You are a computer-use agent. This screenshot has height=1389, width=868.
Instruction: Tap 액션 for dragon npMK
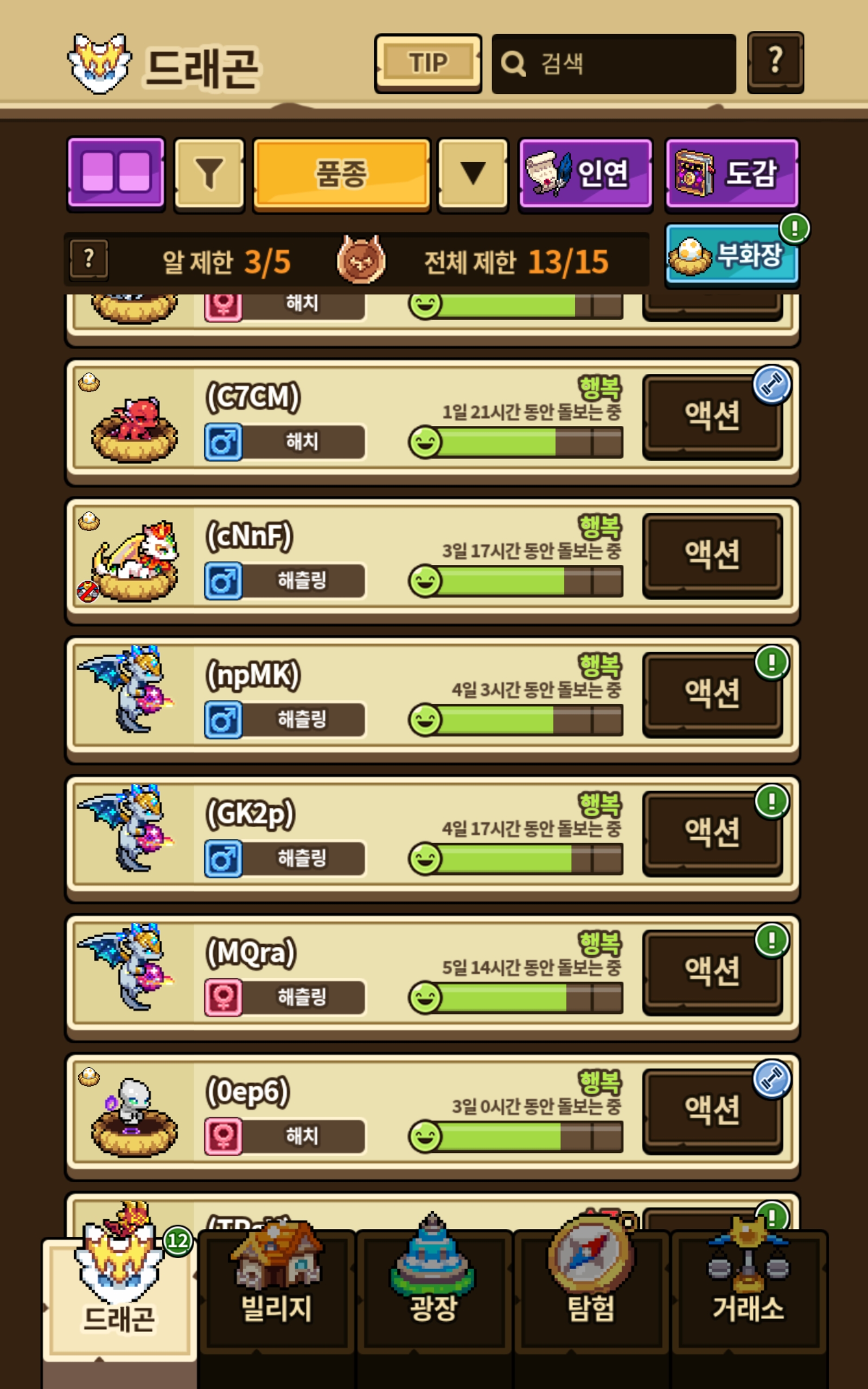[x=712, y=693]
